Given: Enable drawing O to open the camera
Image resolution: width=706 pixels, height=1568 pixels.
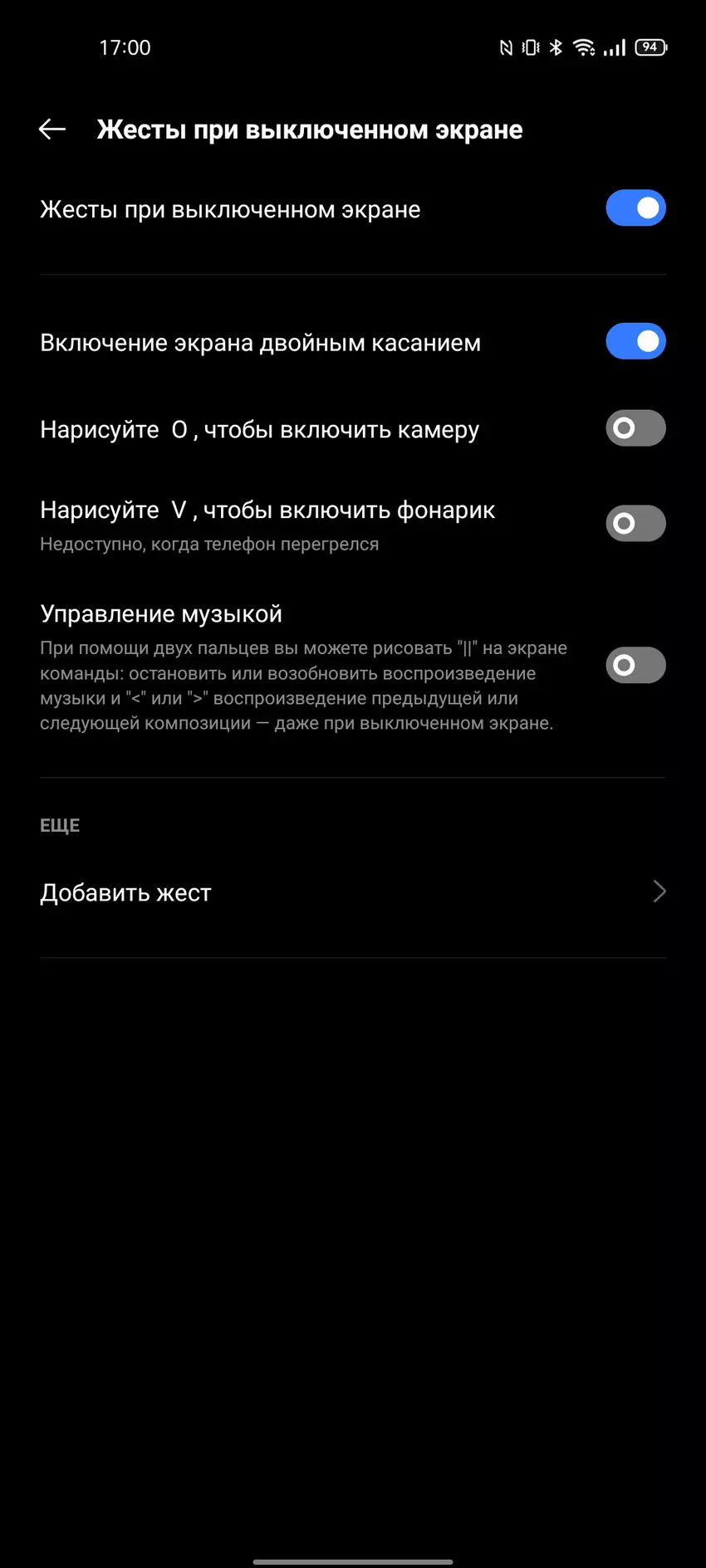Looking at the screenshot, I should [635, 428].
